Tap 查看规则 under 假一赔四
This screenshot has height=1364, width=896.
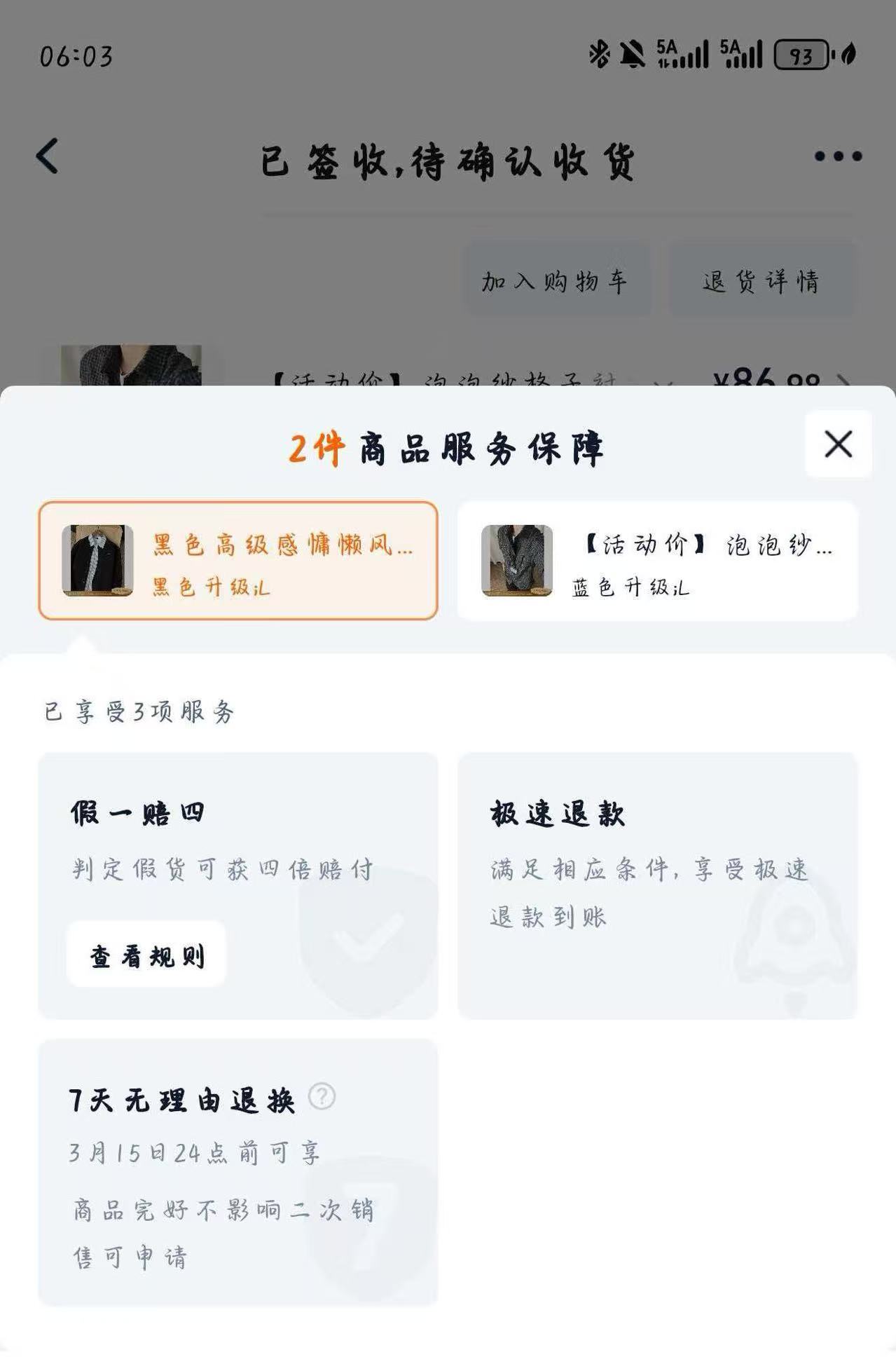tap(146, 955)
